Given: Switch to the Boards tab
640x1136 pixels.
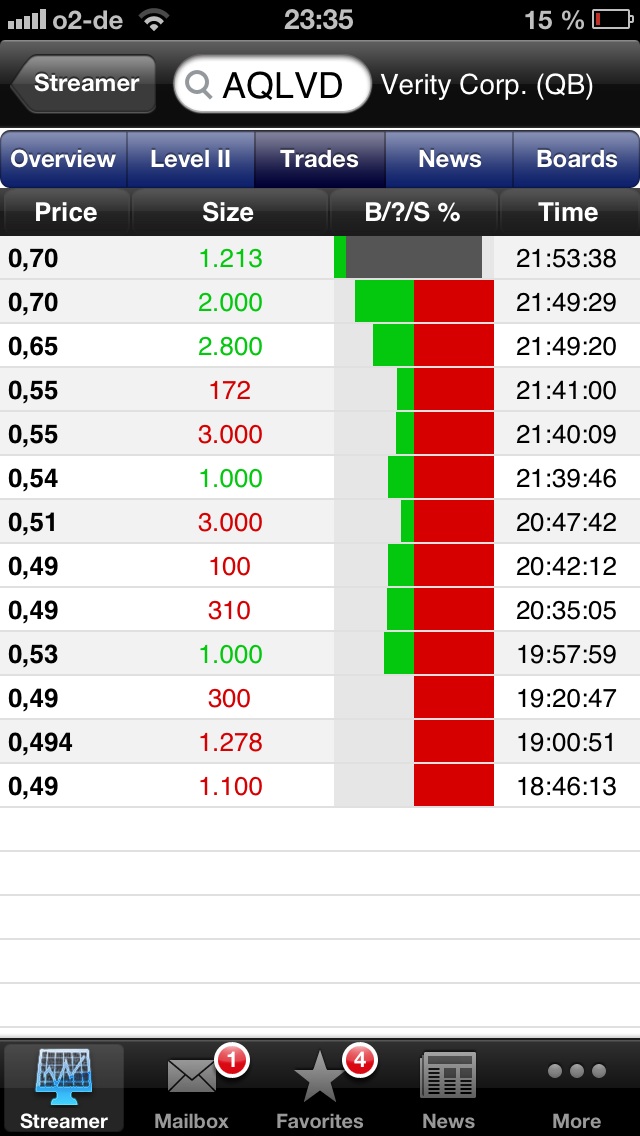Looking at the screenshot, I should [x=576, y=159].
